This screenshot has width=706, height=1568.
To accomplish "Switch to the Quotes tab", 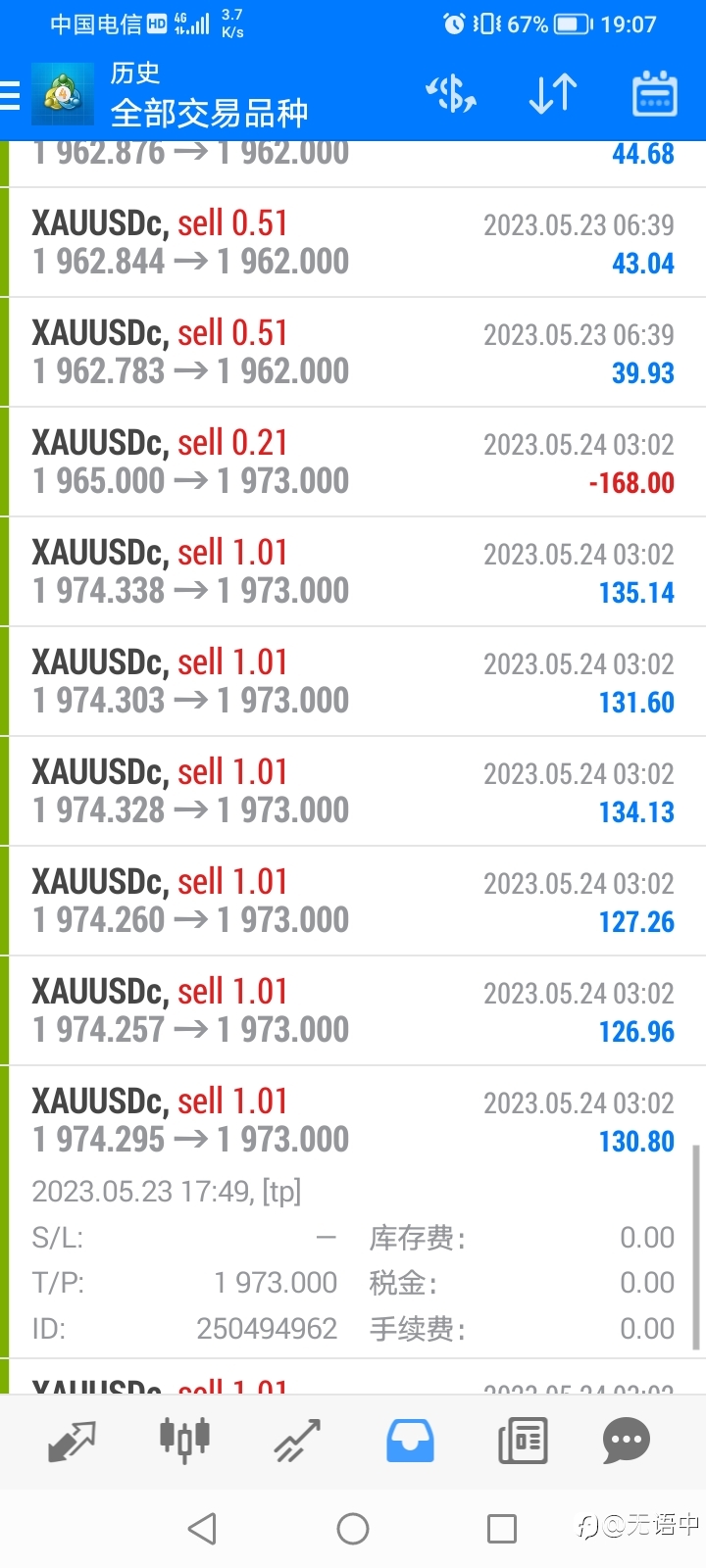I will click(73, 1441).
